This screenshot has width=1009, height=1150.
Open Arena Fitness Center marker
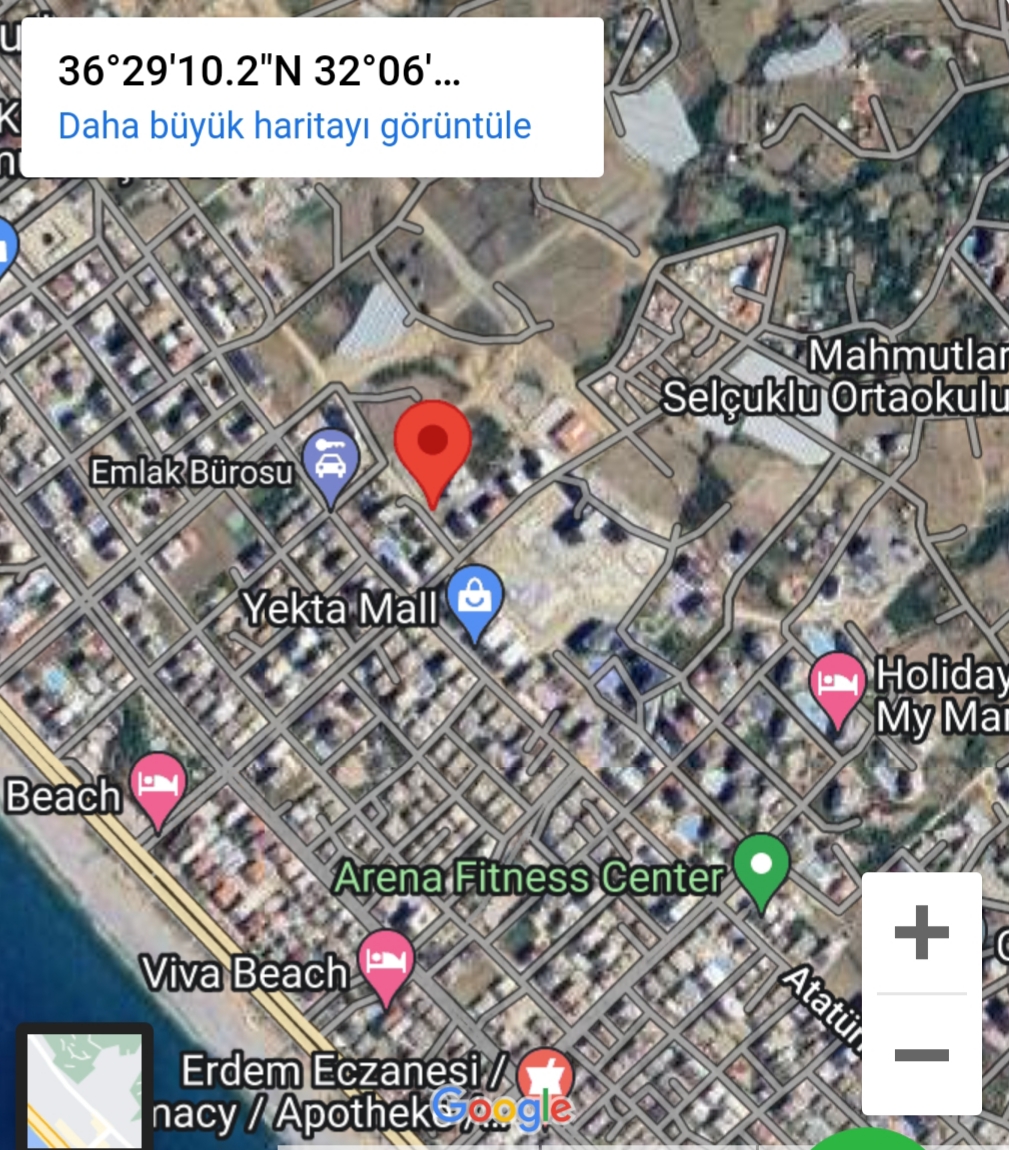(762, 866)
